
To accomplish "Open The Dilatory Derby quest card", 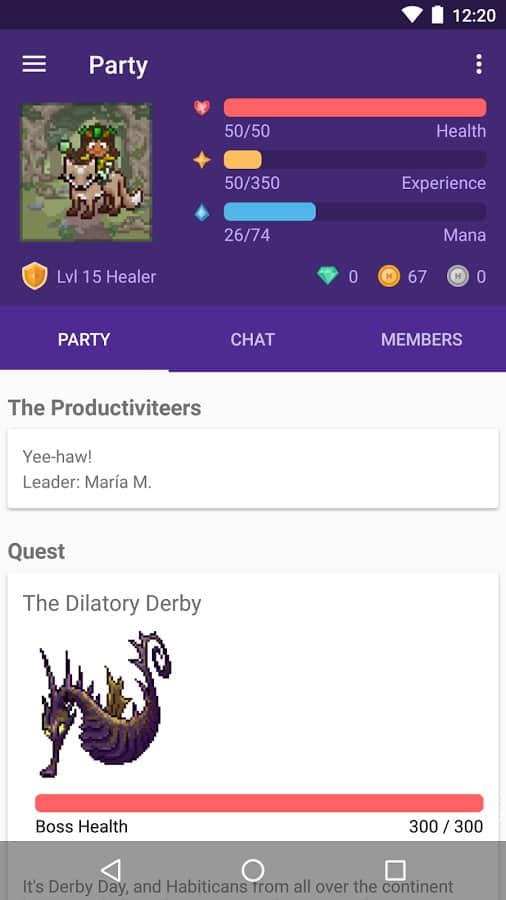I will (x=253, y=707).
